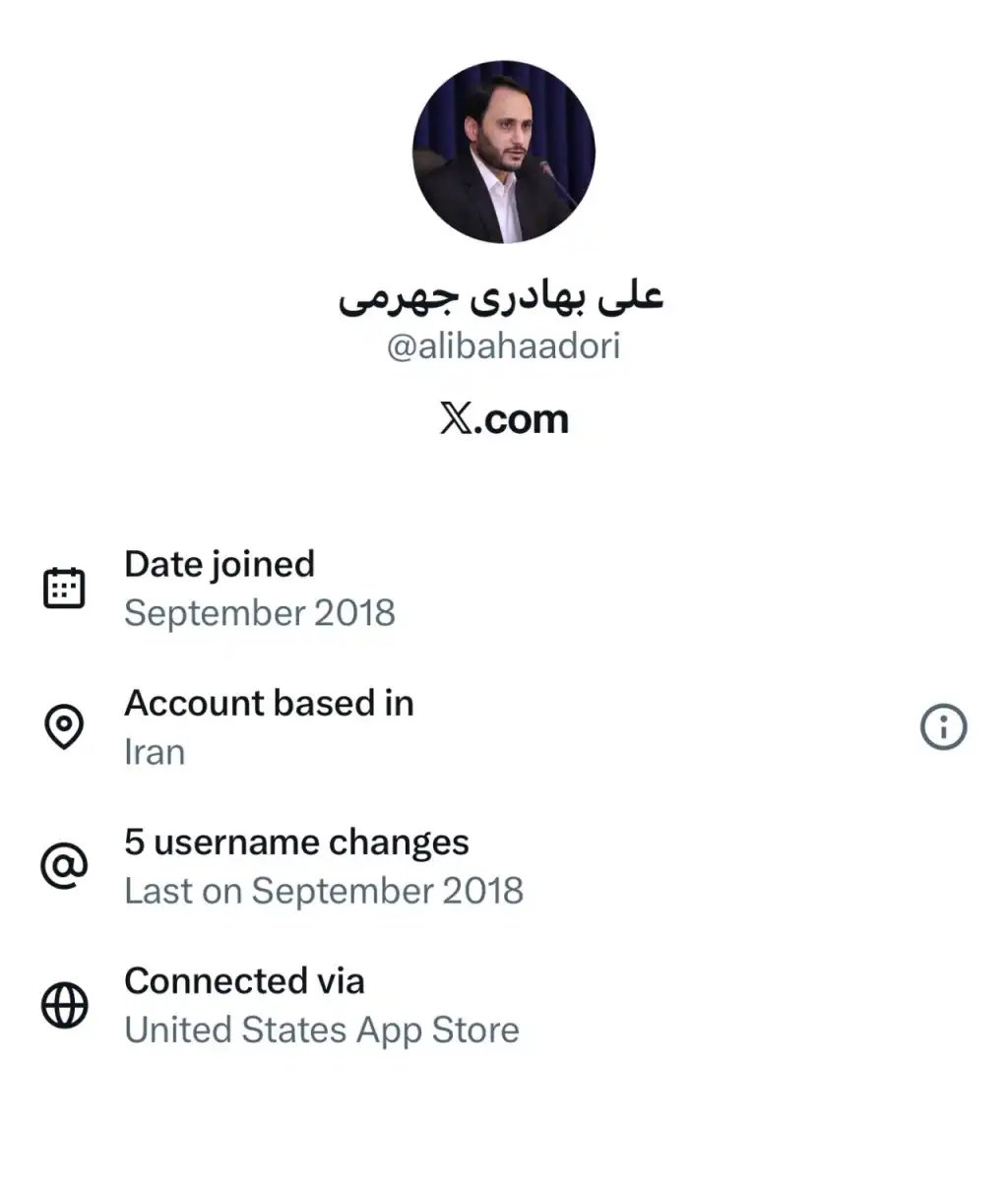Click the X logo in X.com
The height and width of the screenshot is (1188, 1008).
455,418
